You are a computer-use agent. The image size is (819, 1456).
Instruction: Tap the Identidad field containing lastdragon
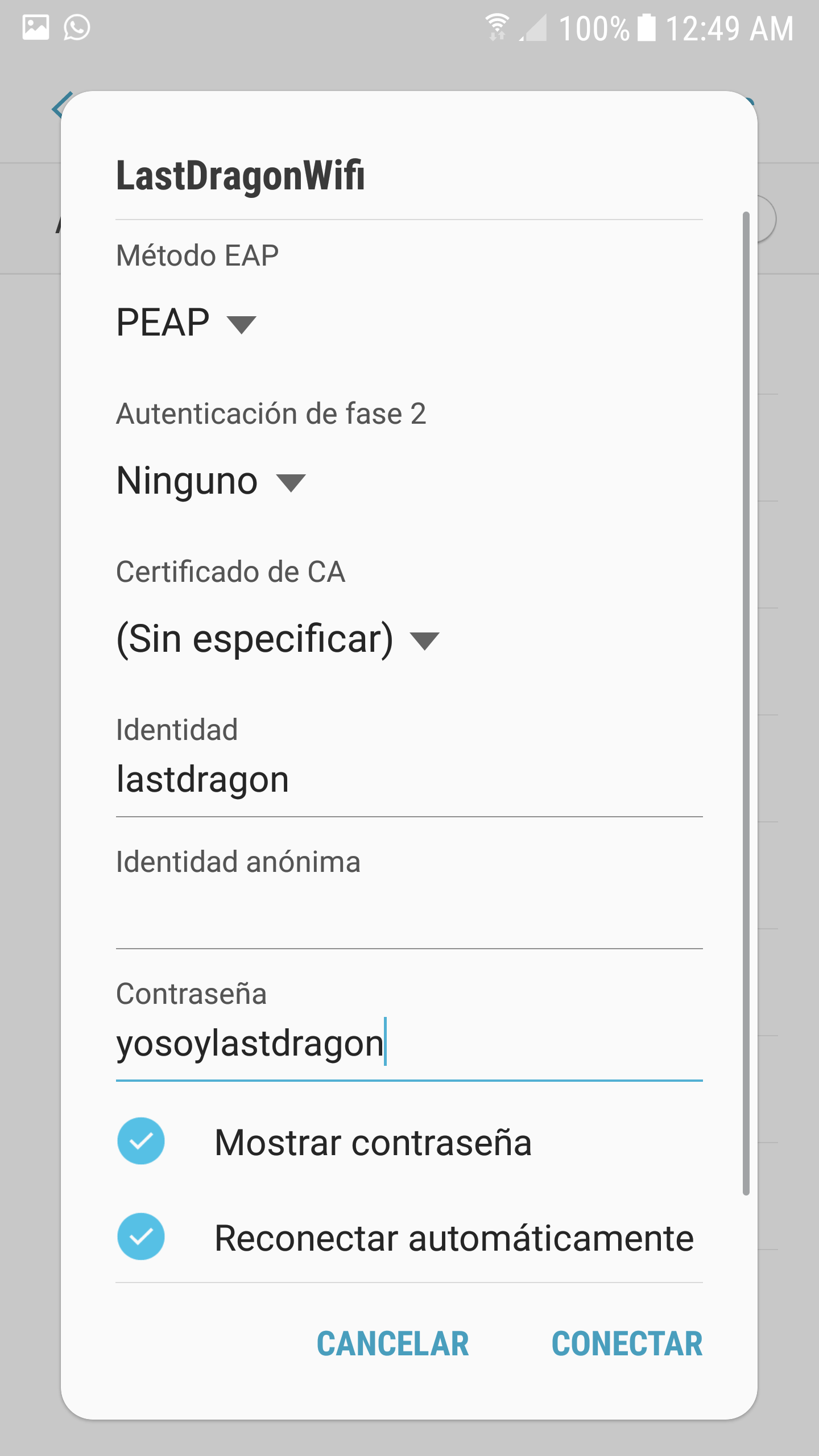[408, 780]
